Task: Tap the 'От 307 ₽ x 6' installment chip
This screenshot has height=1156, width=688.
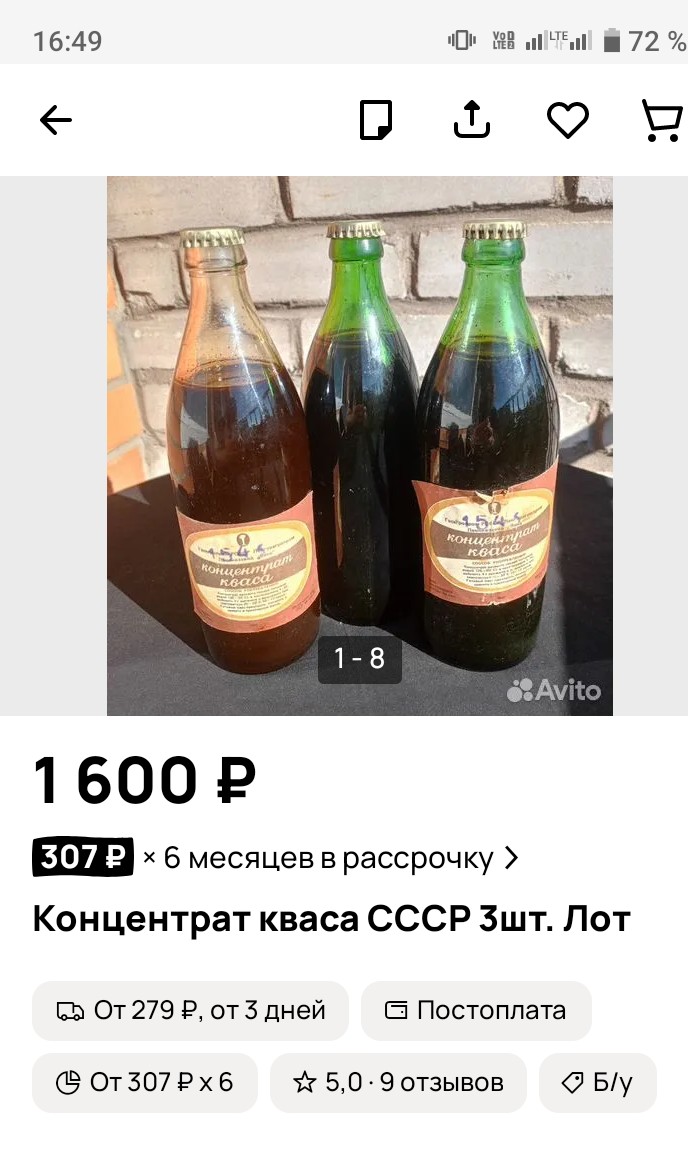Action: [x=145, y=1082]
